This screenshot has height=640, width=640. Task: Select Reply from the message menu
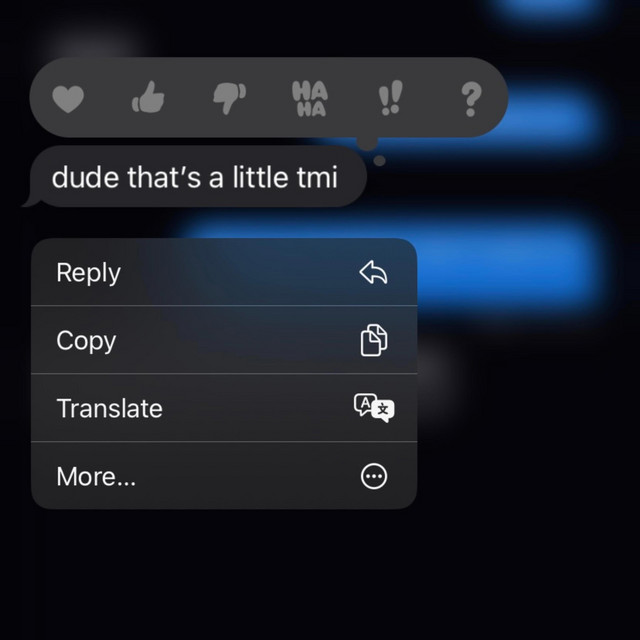(x=224, y=273)
